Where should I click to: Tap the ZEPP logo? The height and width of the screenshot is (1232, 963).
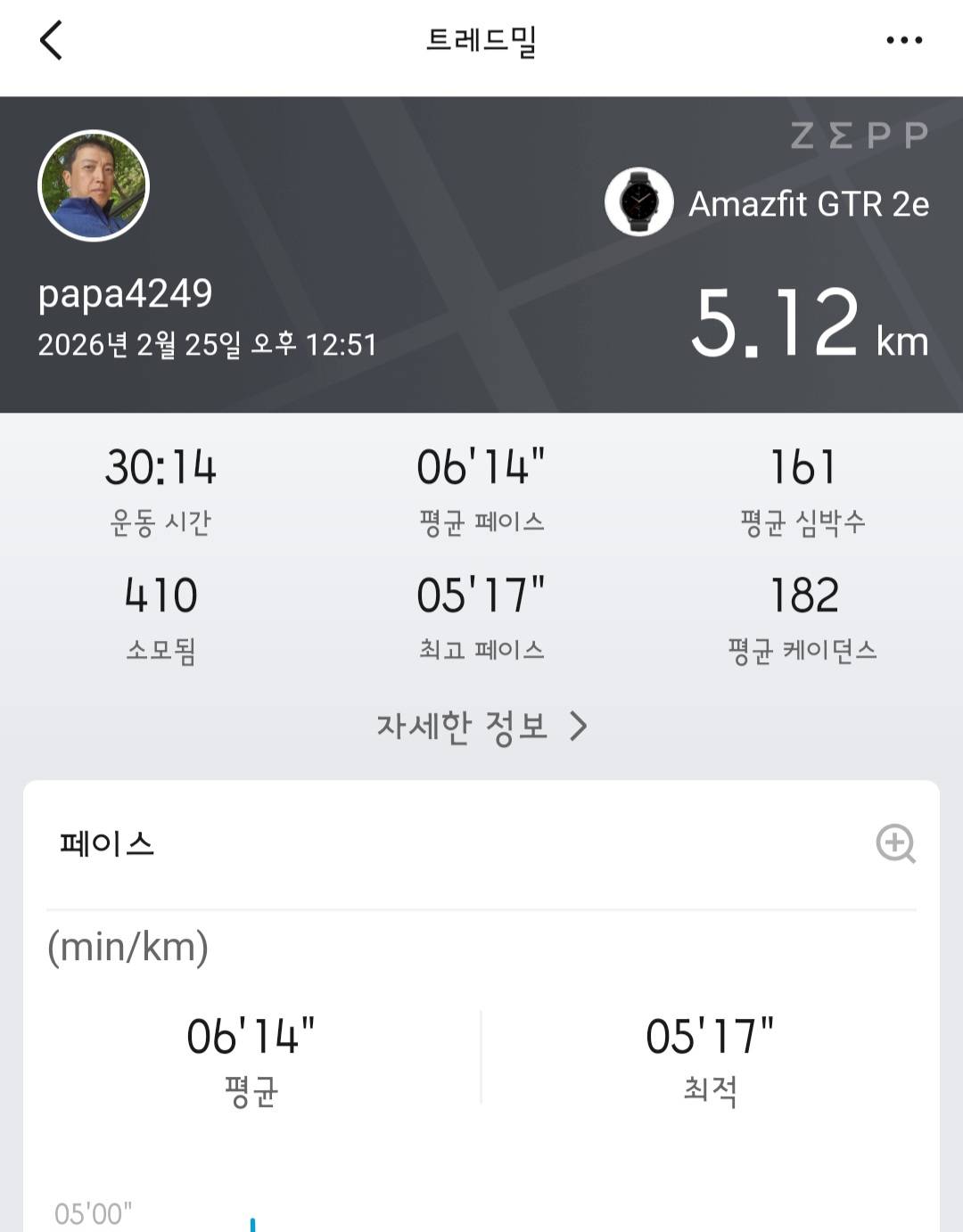pyautogui.click(x=858, y=136)
